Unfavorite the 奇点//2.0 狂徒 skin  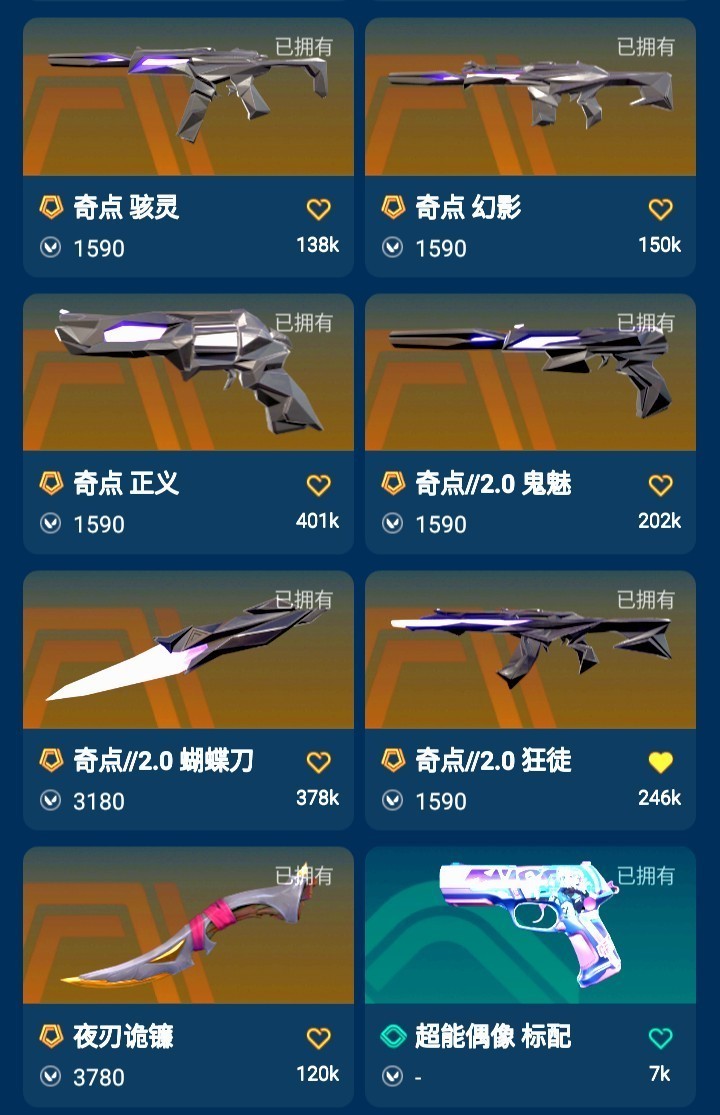tap(660, 762)
